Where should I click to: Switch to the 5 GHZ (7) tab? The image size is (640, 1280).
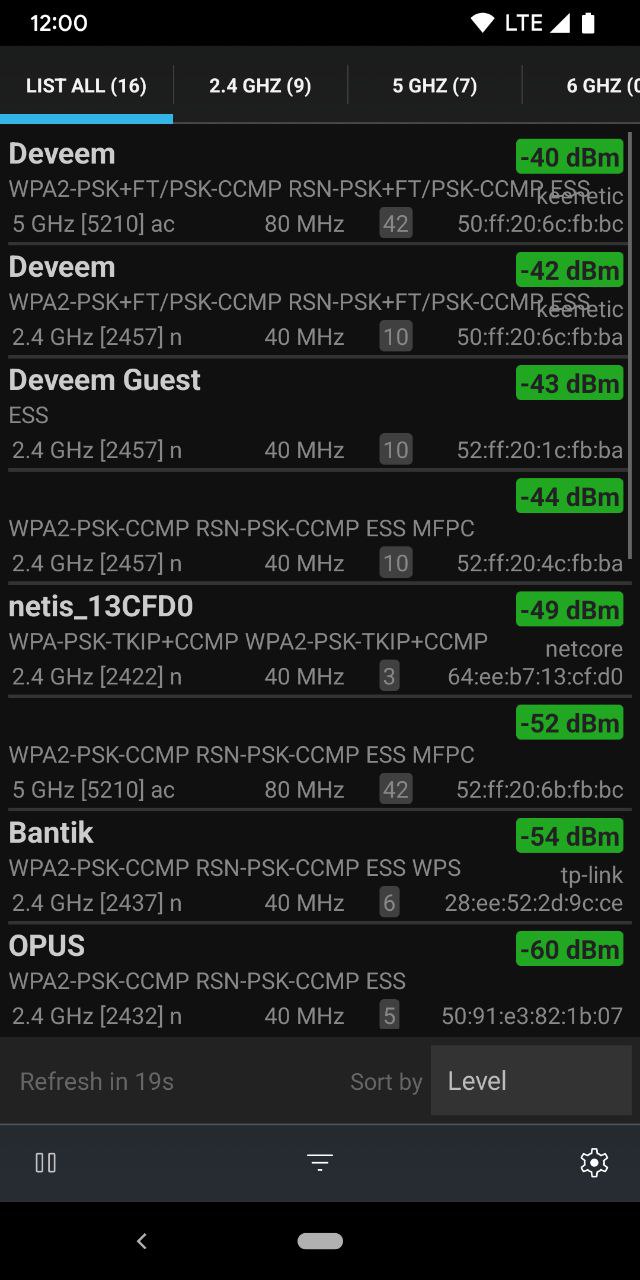434,85
